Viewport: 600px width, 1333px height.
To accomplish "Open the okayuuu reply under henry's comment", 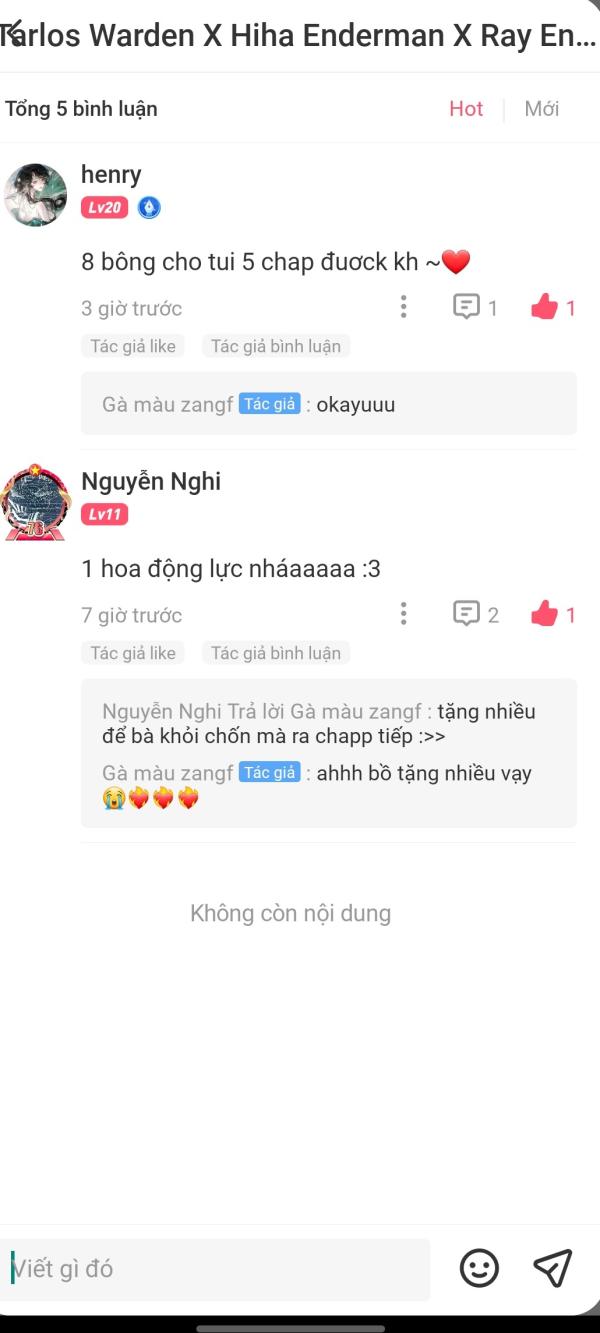I will pyautogui.click(x=329, y=404).
